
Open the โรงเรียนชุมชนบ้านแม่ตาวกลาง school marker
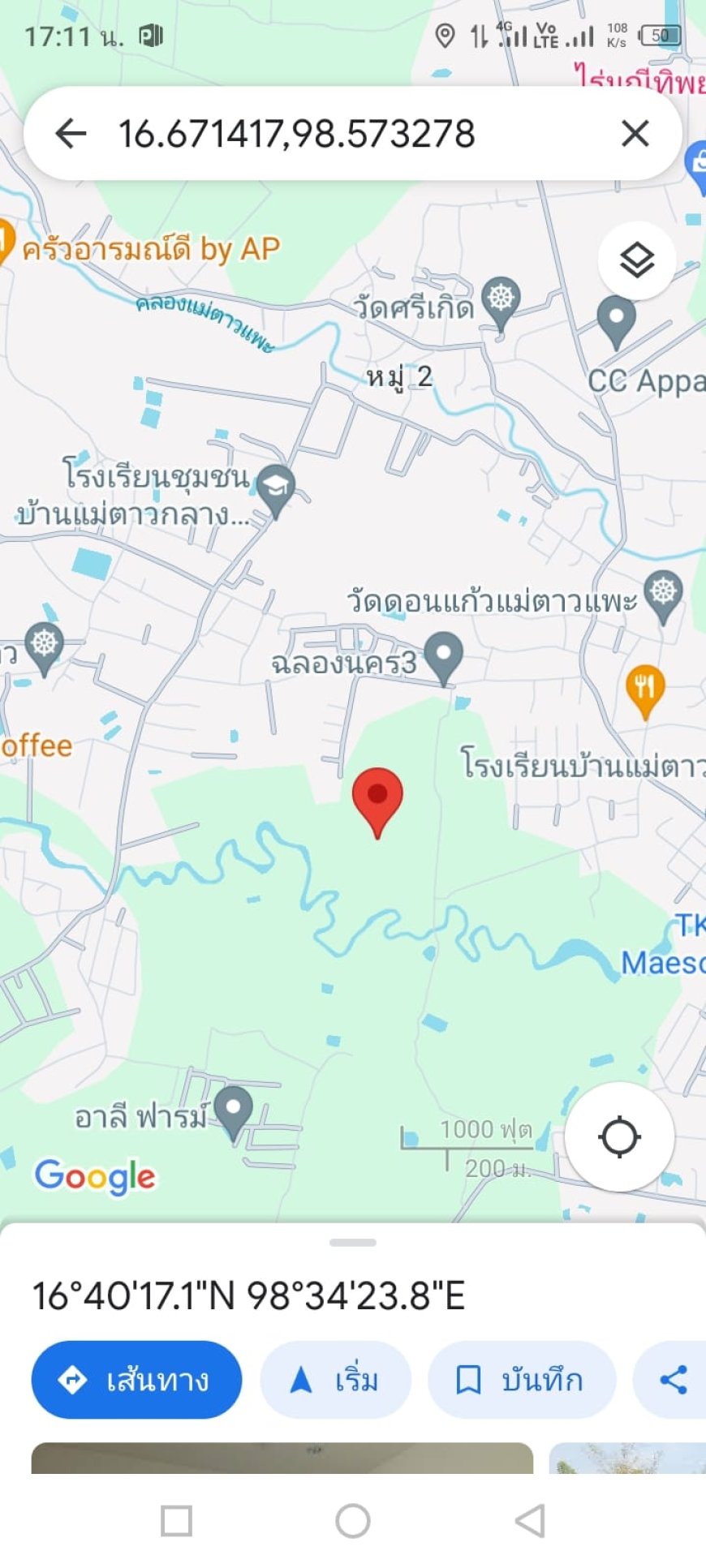click(x=276, y=489)
